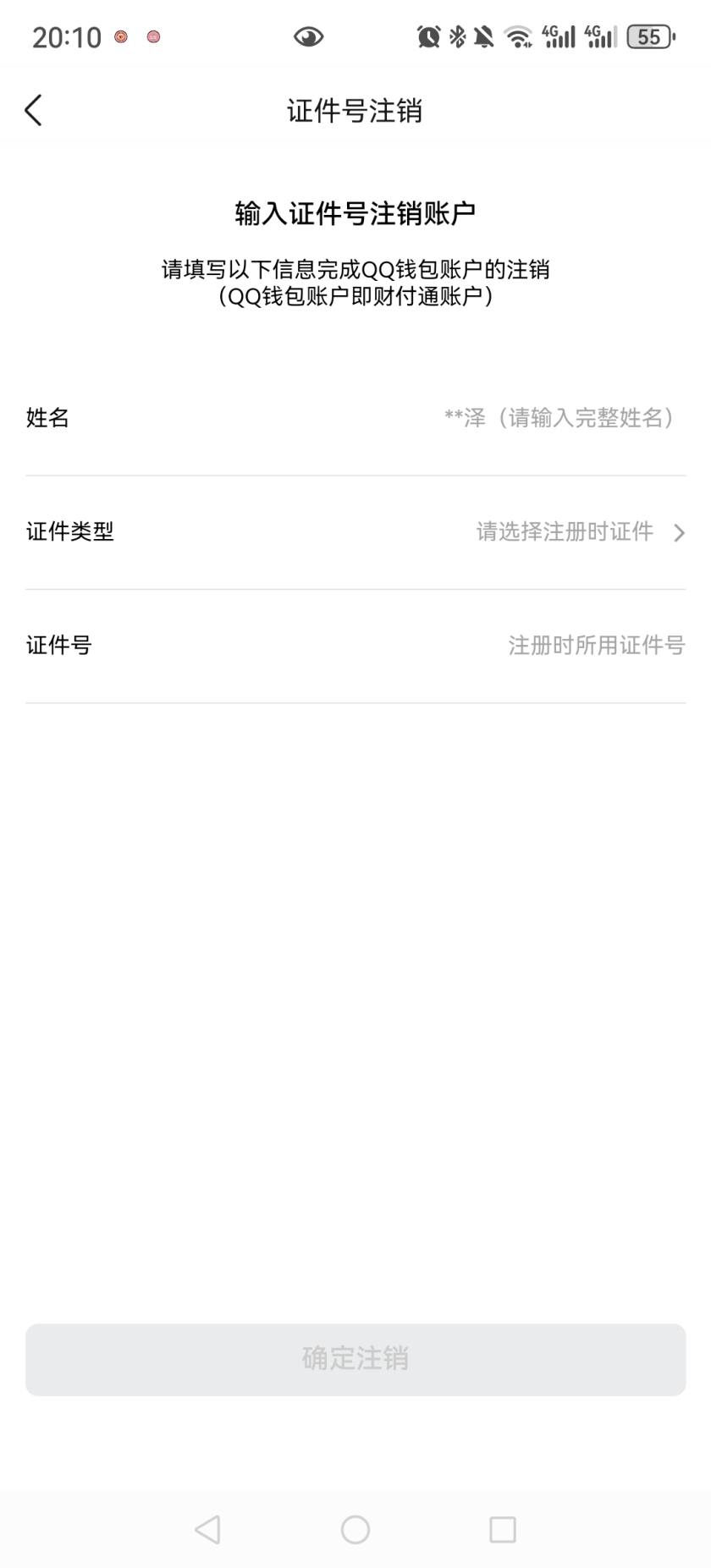Open the 证件类型 selector
Image resolution: width=711 pixels, height=1568 pixels.
tap(576, 531)
